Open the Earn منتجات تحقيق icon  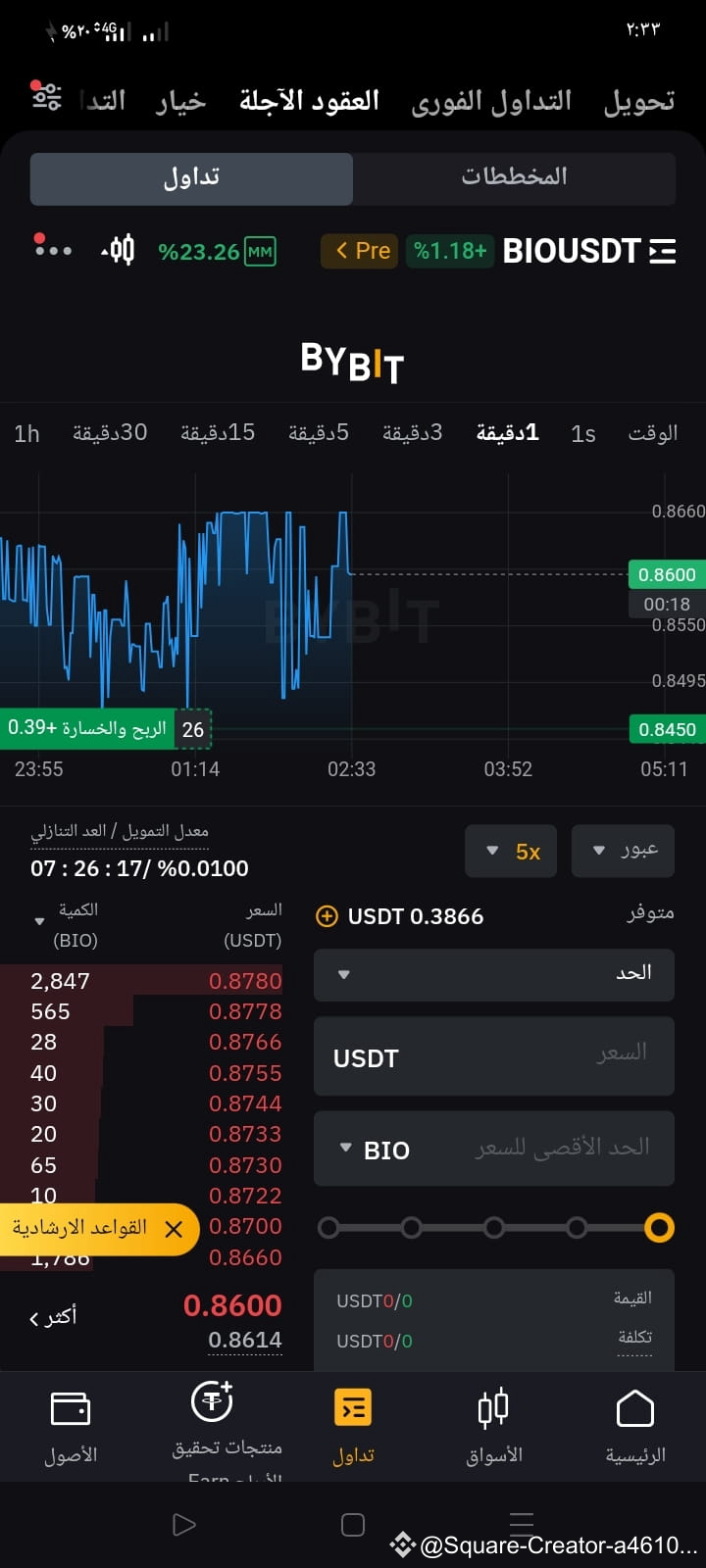pos(211,1403)
